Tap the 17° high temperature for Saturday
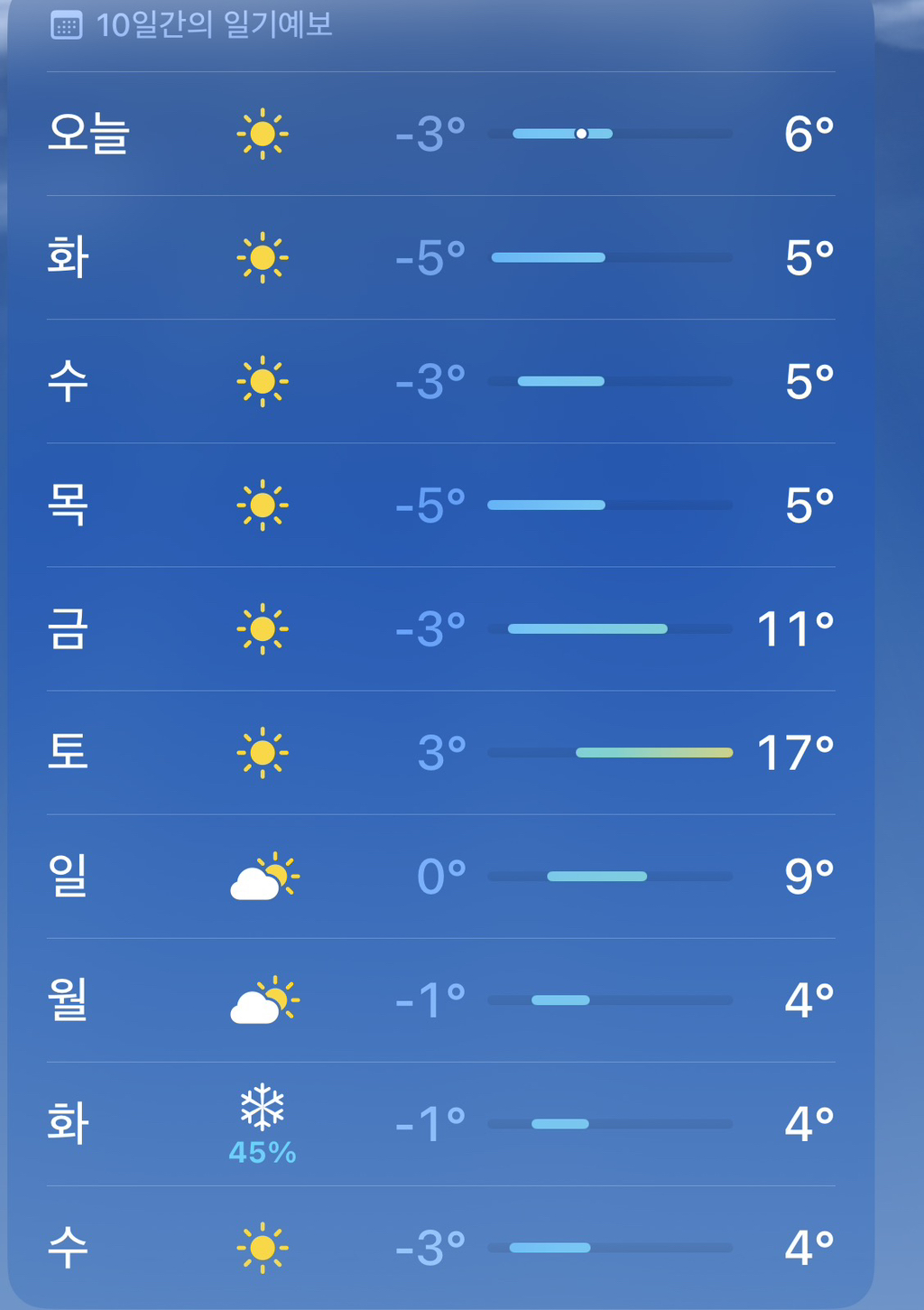Screen dimensions: 924x1310 coord(799,750)
